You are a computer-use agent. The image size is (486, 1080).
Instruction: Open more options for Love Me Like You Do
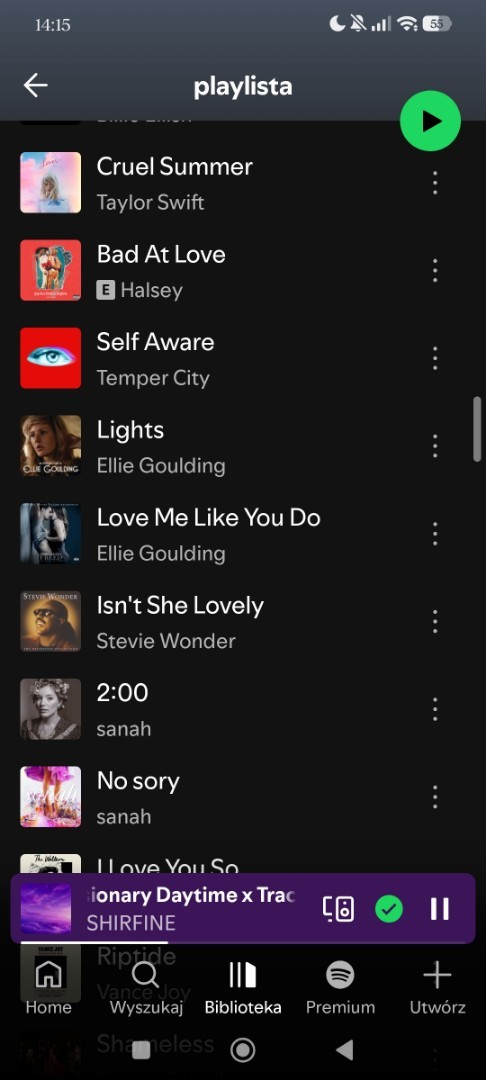pos(434,534)
